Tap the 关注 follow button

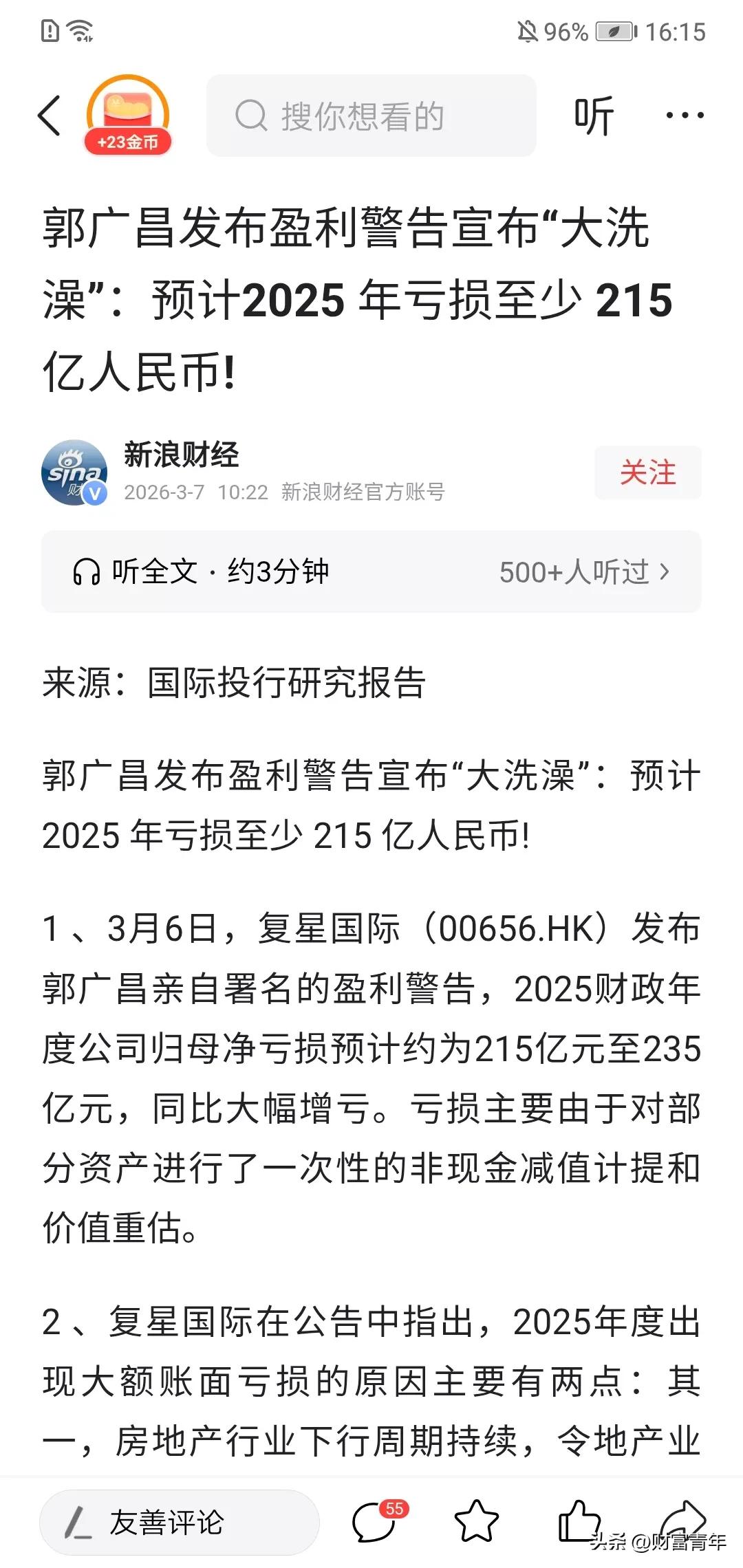tap(647, 472)
